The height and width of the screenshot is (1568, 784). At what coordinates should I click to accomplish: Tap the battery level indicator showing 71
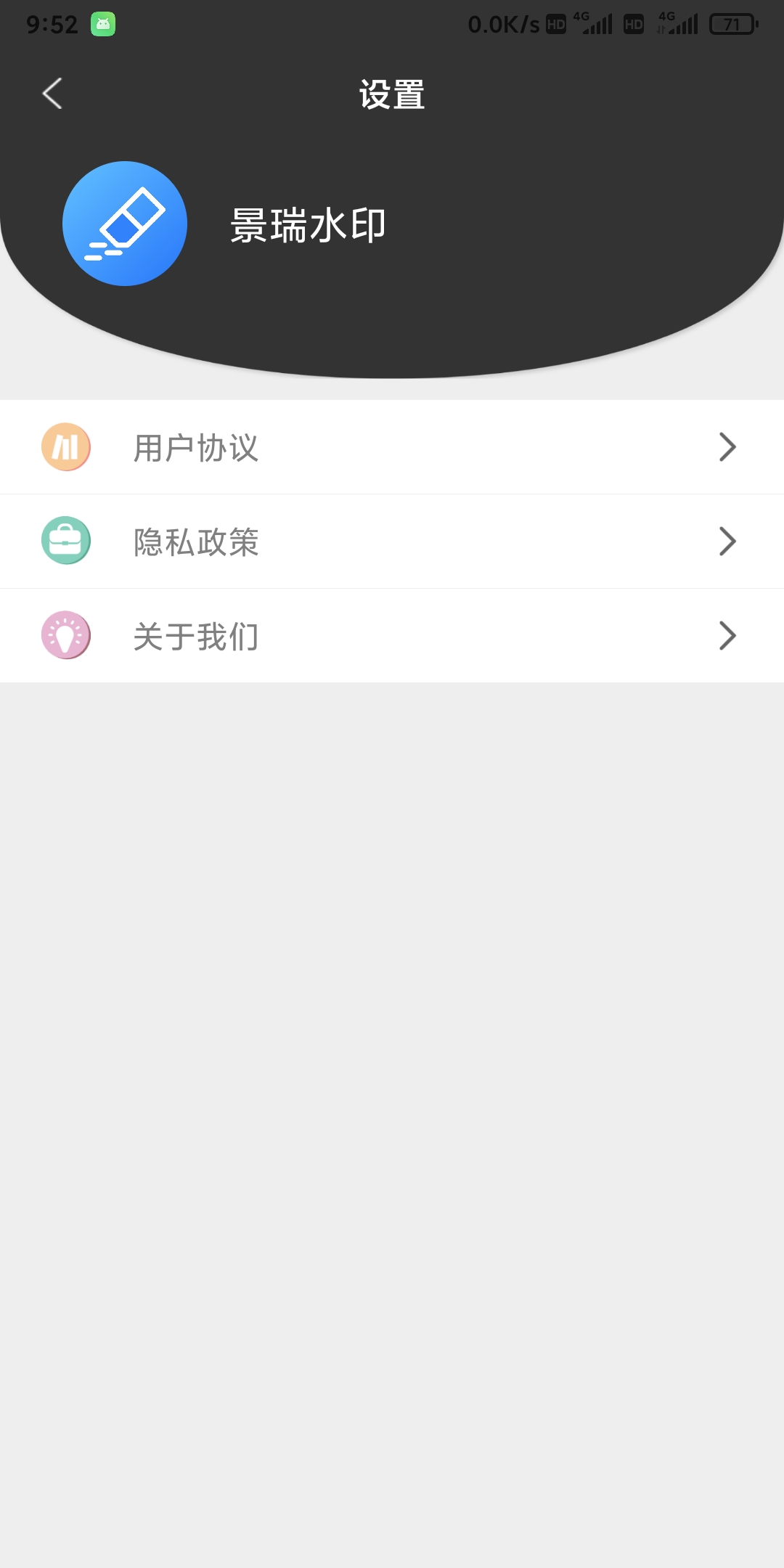pos(733,24)
